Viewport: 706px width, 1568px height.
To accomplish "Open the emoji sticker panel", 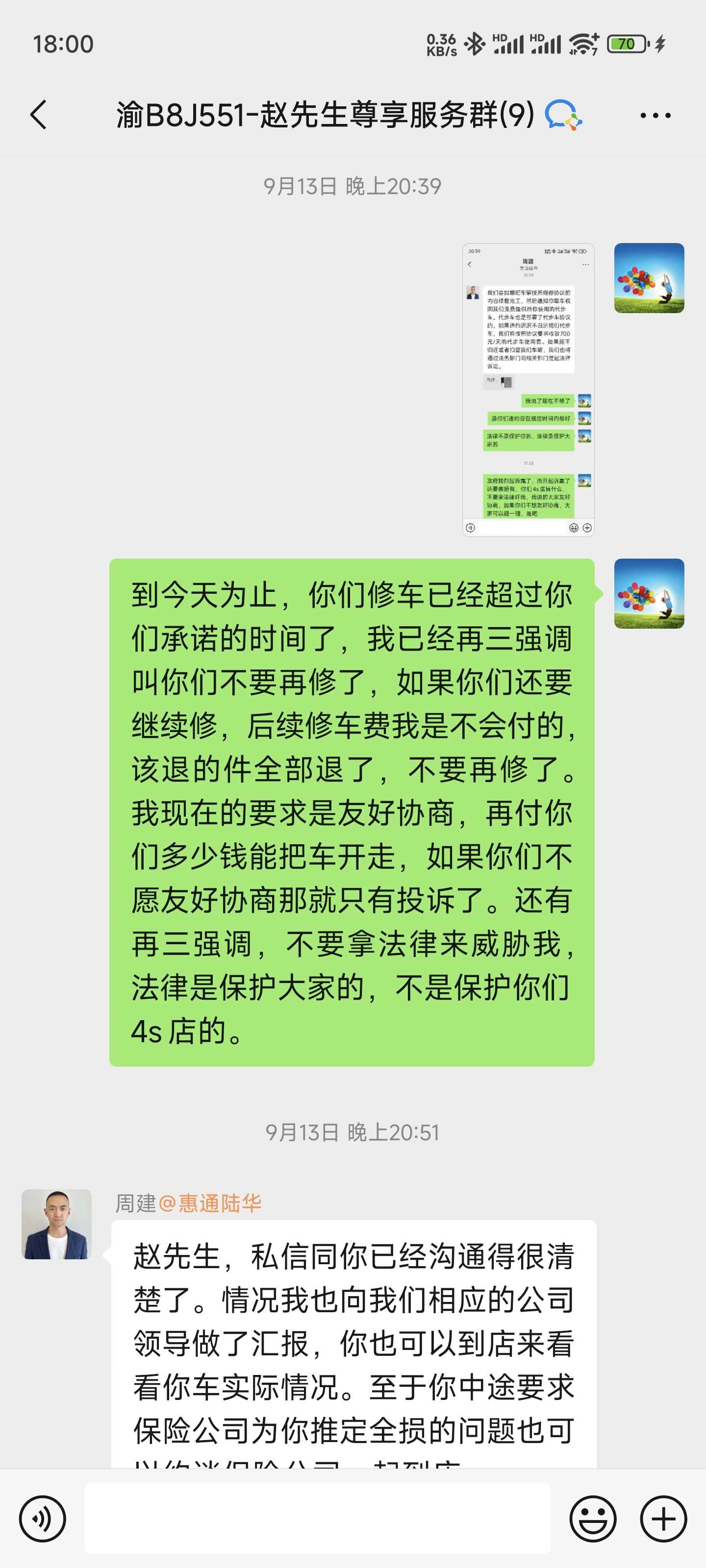I will pyautogui.click(x=593, y=1519).
